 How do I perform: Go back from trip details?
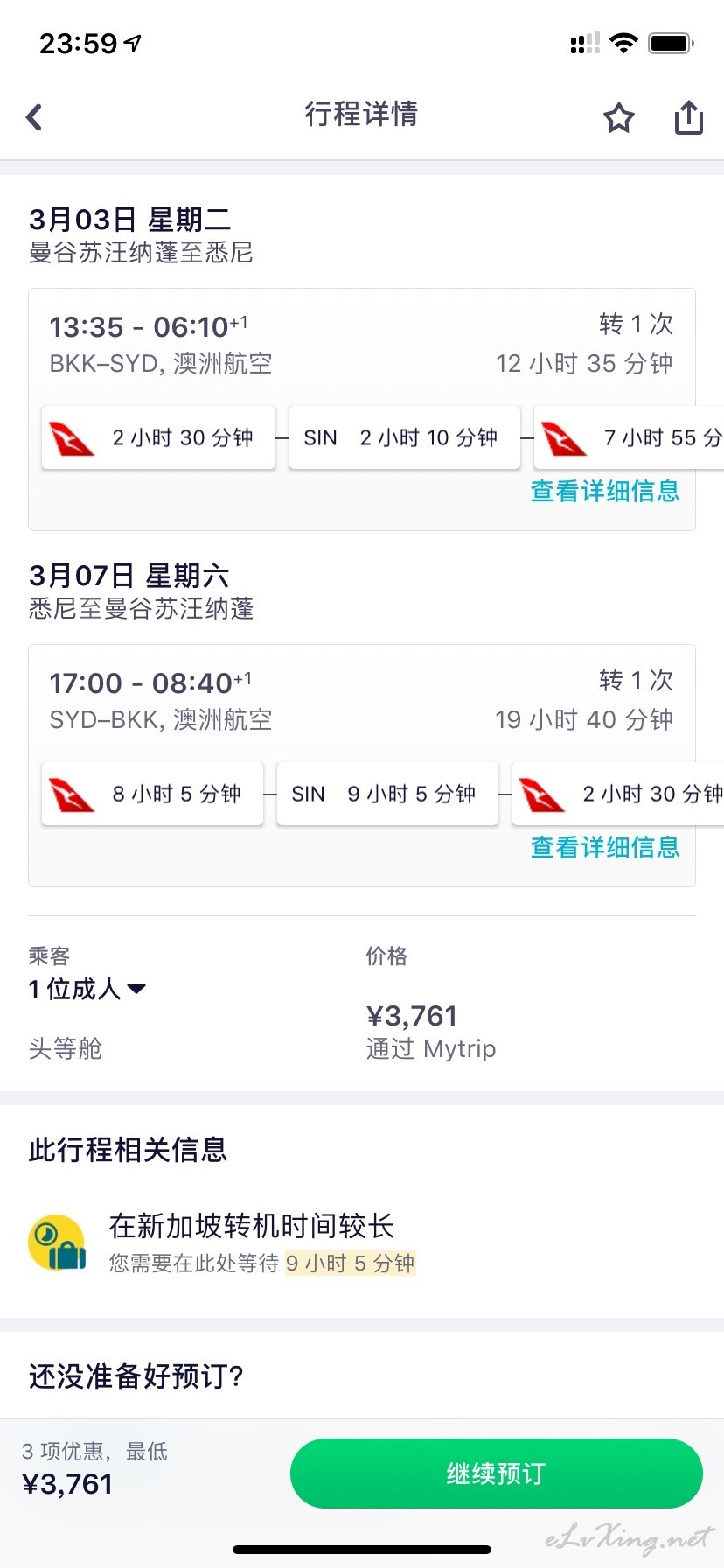tap(34, 116)
